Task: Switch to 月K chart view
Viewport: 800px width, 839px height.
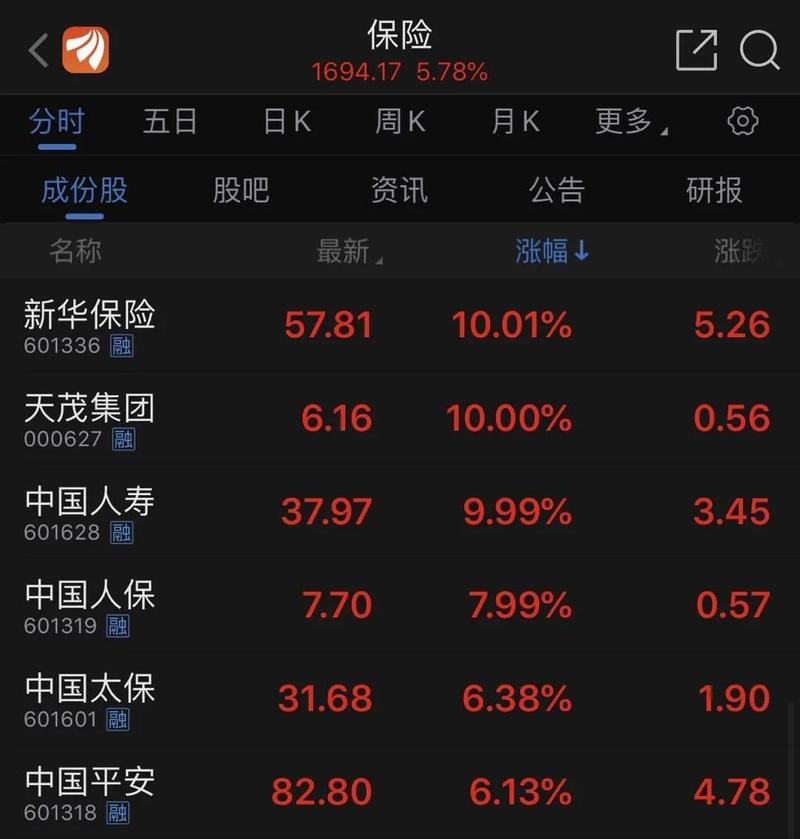Action: [x=515, y=122]
